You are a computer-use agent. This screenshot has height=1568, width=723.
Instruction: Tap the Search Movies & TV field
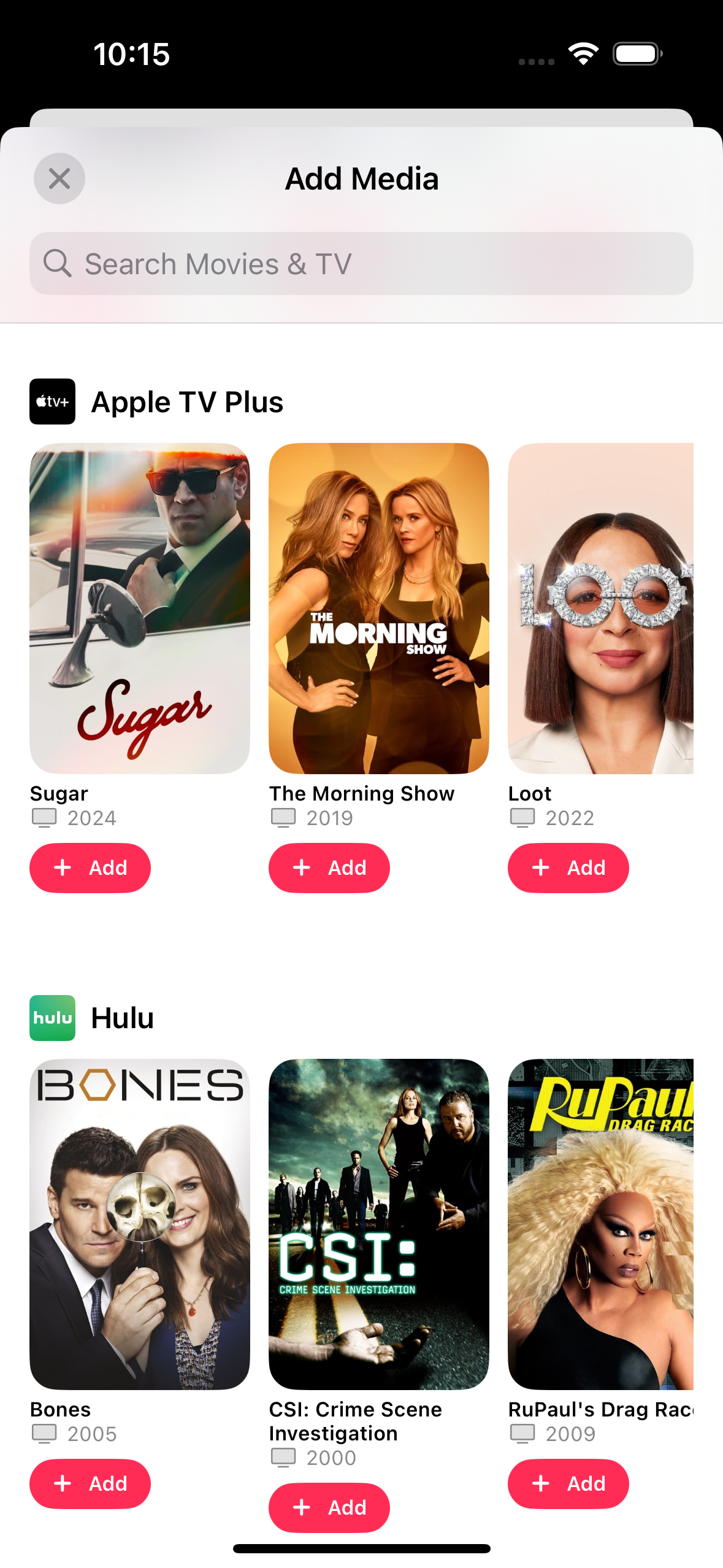pos(361,264)
